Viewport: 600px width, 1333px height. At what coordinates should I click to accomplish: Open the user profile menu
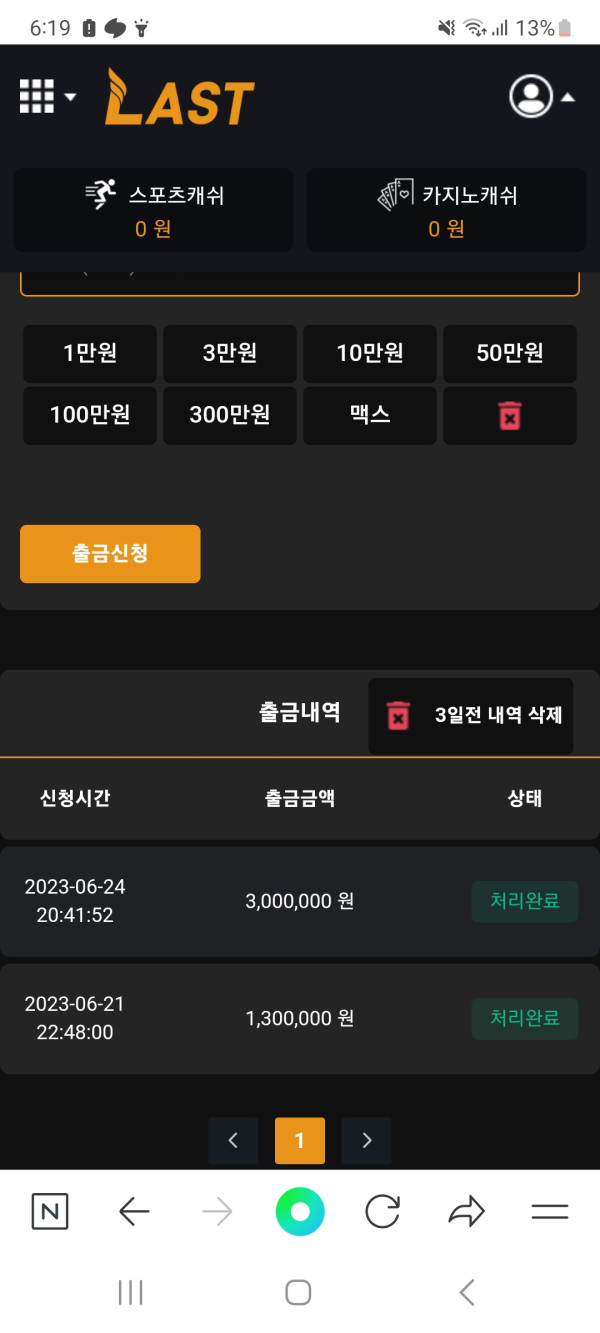click(542, 97)
